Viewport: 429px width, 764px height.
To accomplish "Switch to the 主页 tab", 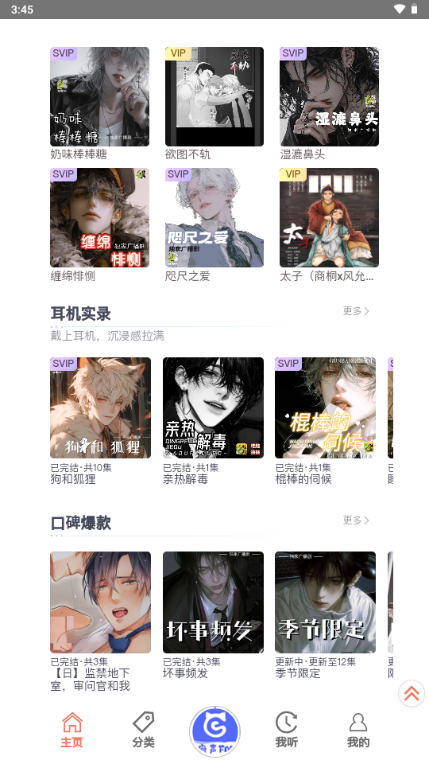I will [x=72, y=729].
